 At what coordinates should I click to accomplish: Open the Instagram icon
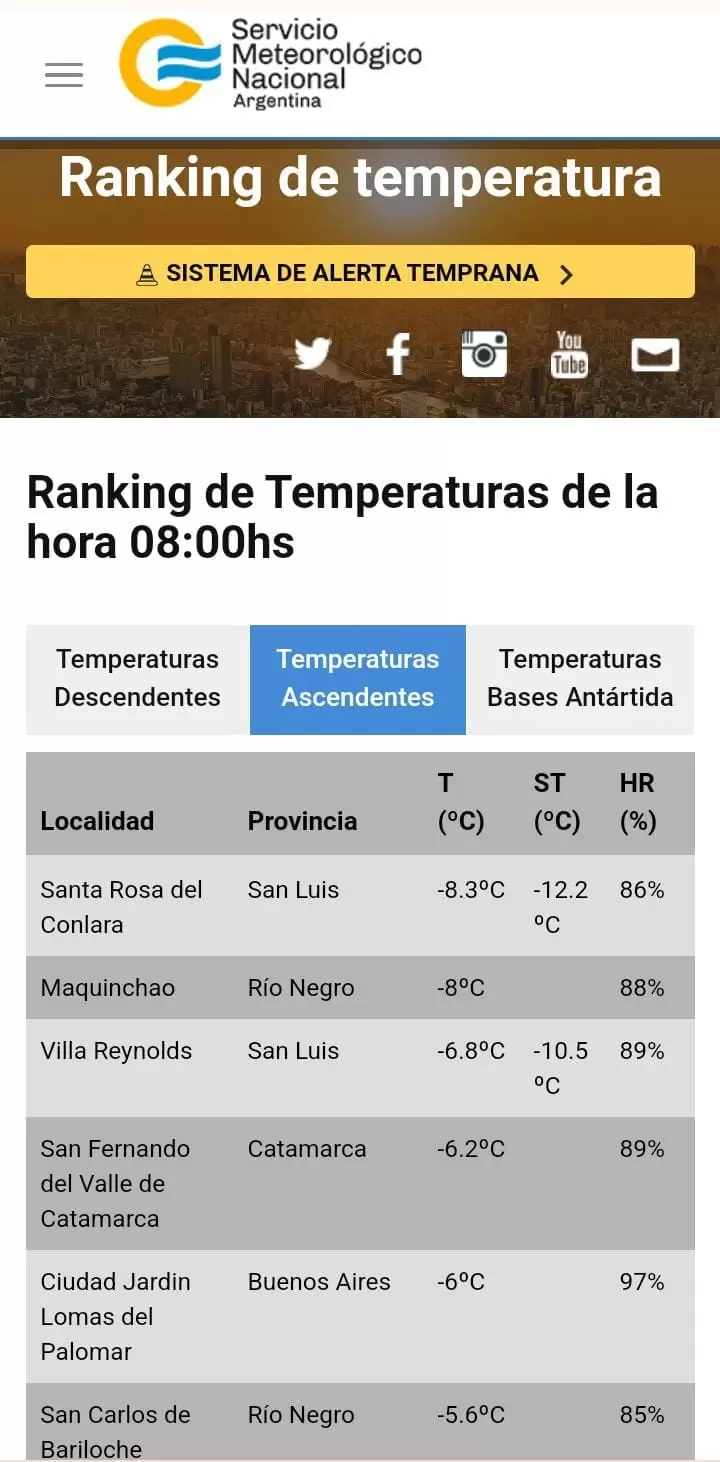(x=484, y=353)
